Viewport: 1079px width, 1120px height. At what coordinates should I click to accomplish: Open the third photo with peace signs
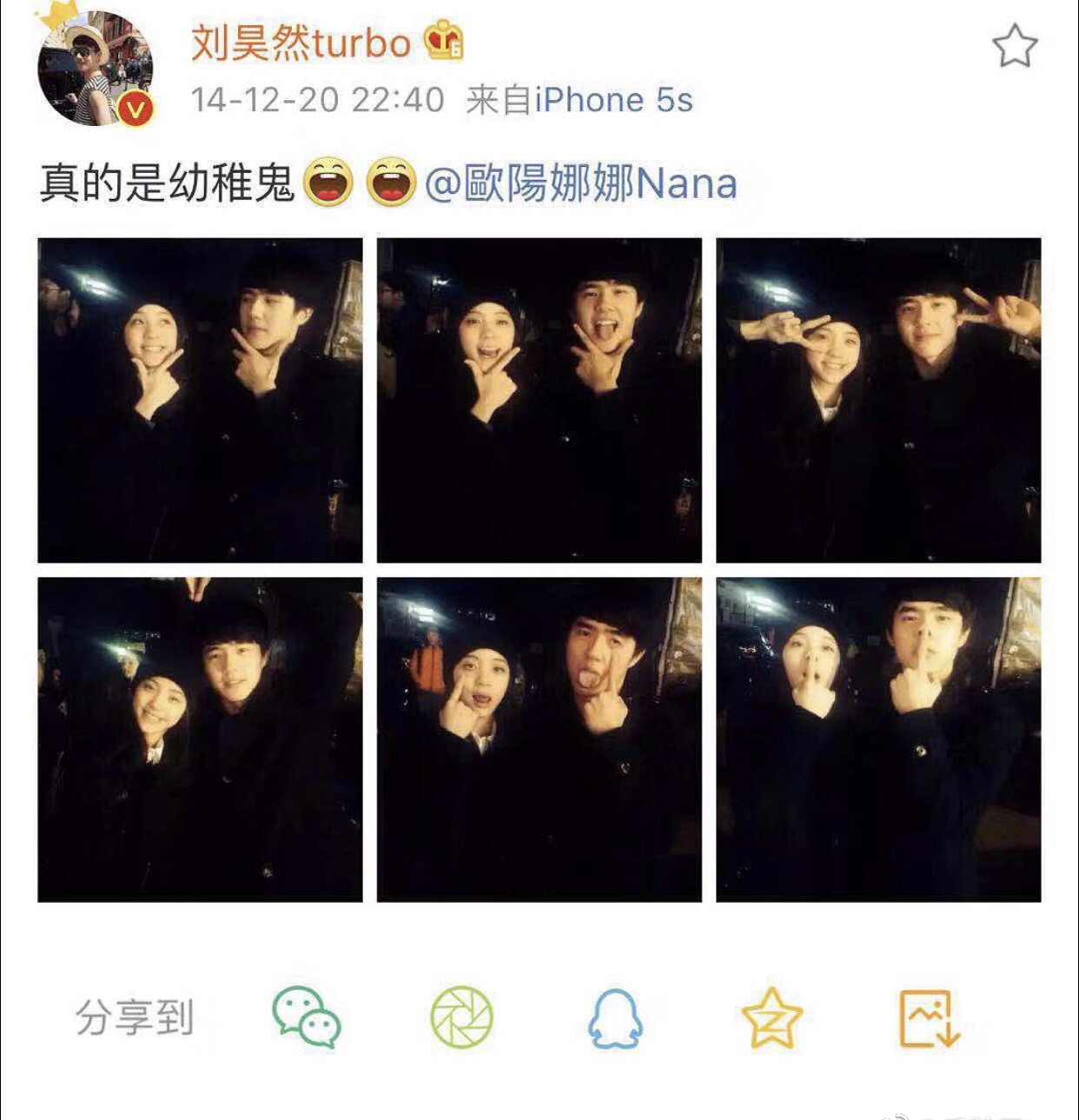click(877, 400)
